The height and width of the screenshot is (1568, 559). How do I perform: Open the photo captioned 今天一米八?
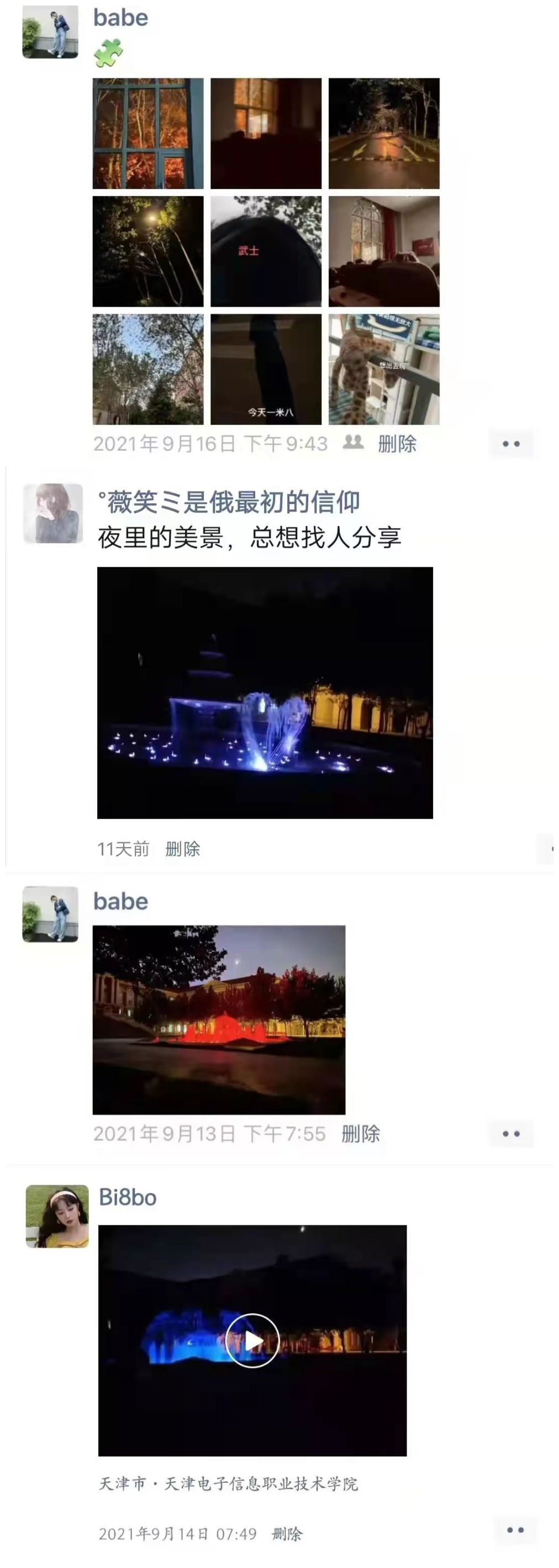click(x=266, y=369)
